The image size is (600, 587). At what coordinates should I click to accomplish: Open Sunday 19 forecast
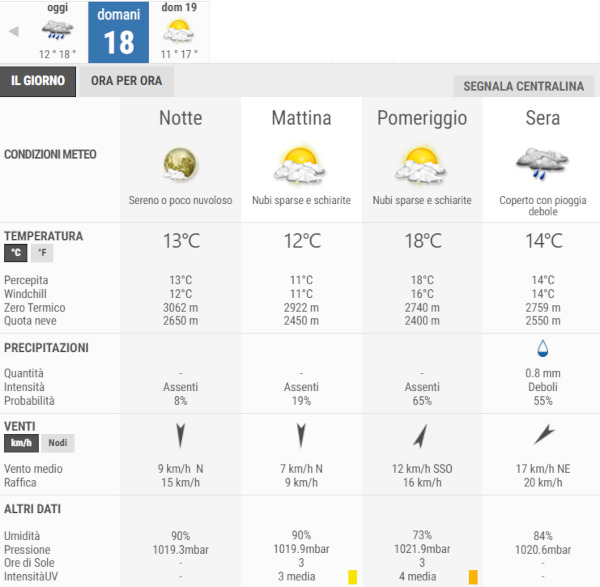[178, 31]
